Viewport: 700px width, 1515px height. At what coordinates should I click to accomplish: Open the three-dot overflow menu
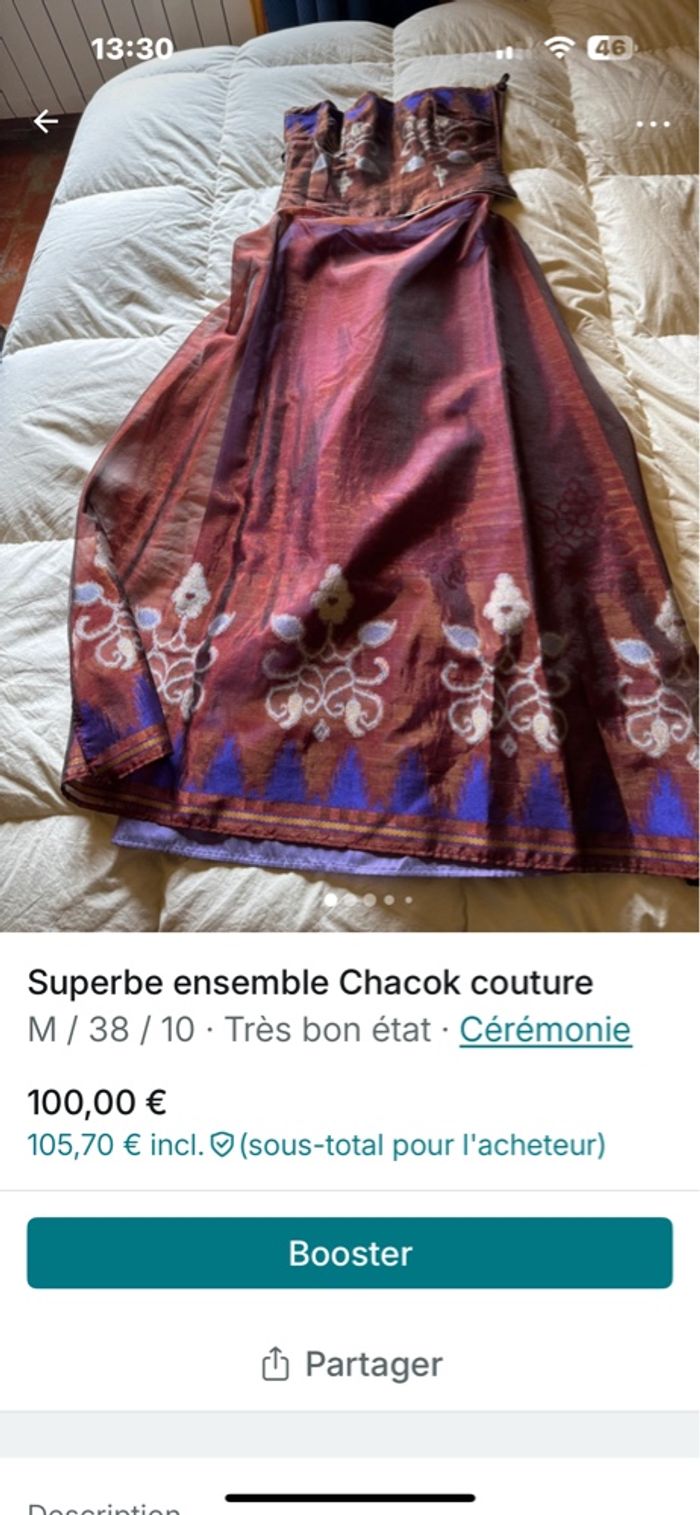point(653,124)
